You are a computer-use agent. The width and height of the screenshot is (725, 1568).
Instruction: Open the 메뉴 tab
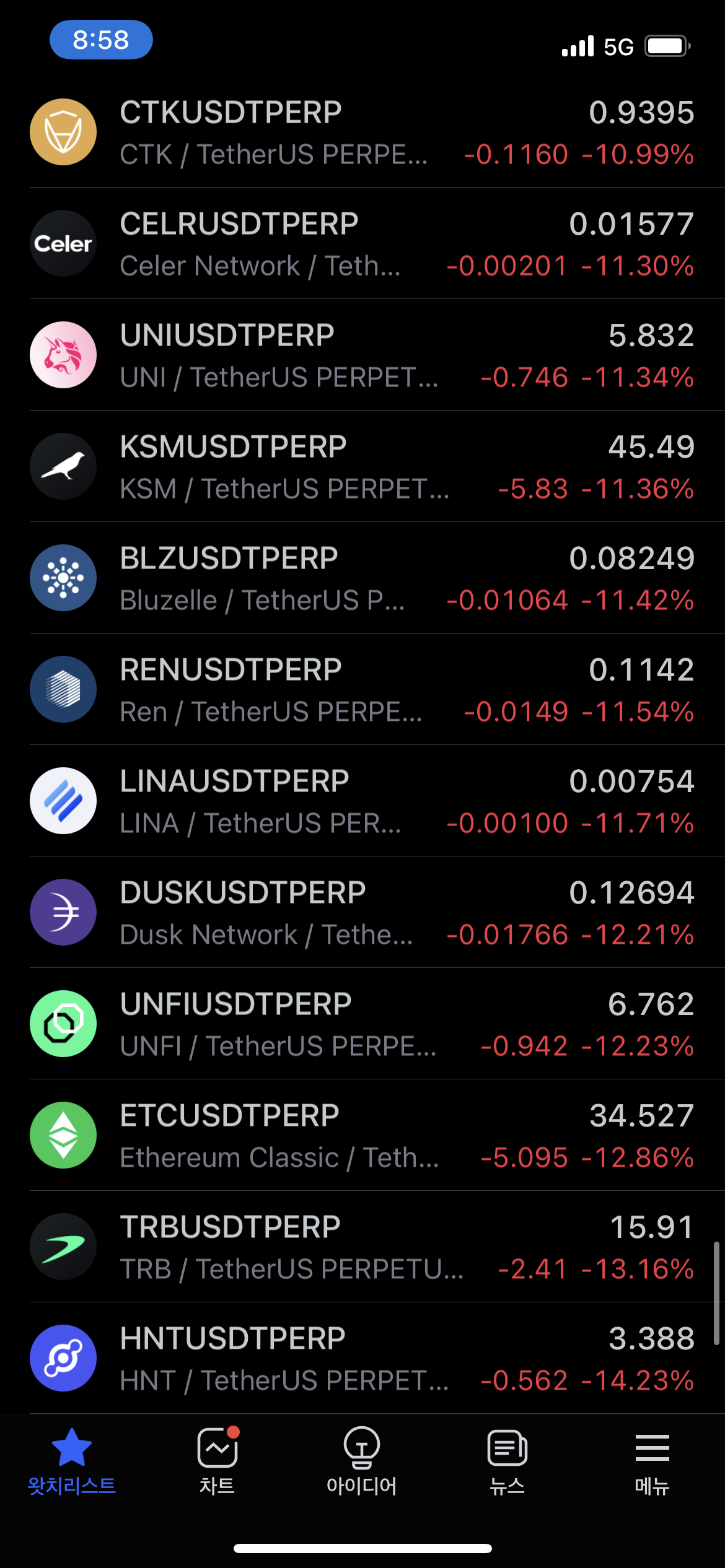[x=652, y=1461]
